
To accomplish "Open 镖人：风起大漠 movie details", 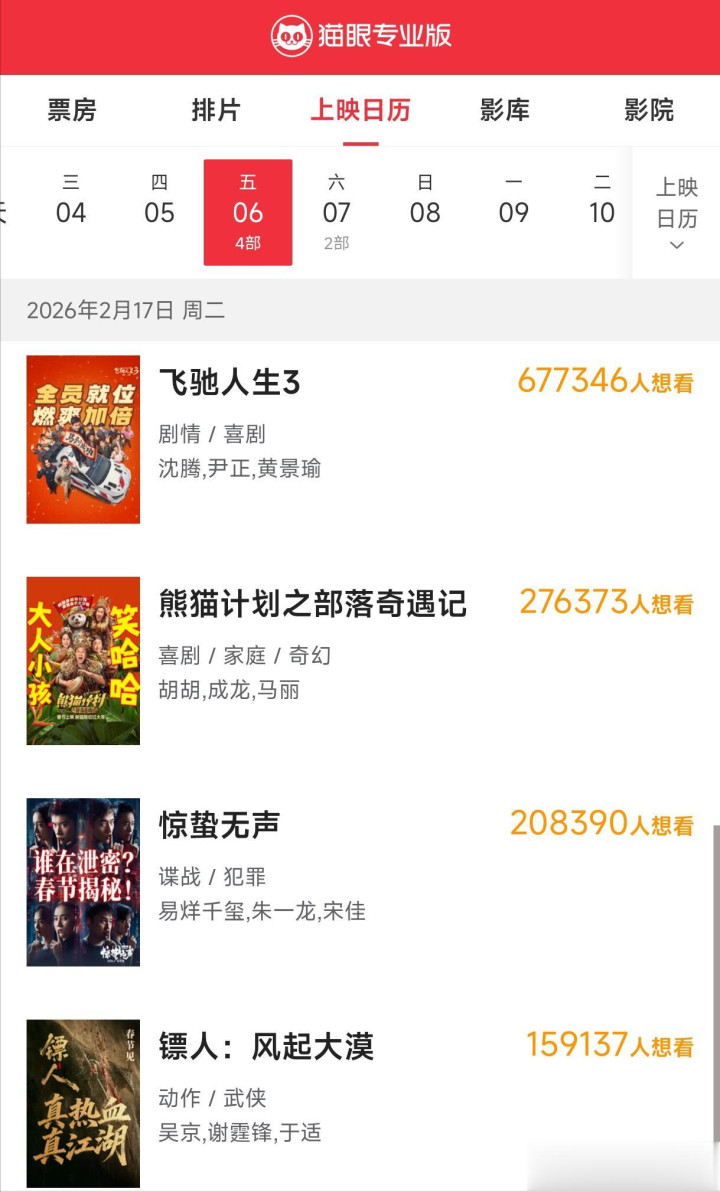I will coord(266,1047).
